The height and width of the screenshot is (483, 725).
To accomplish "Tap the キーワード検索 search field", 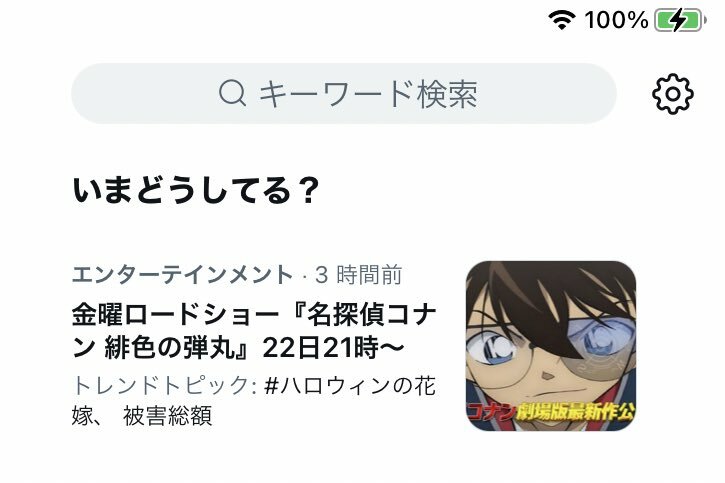I will click(x=343, y=94).
